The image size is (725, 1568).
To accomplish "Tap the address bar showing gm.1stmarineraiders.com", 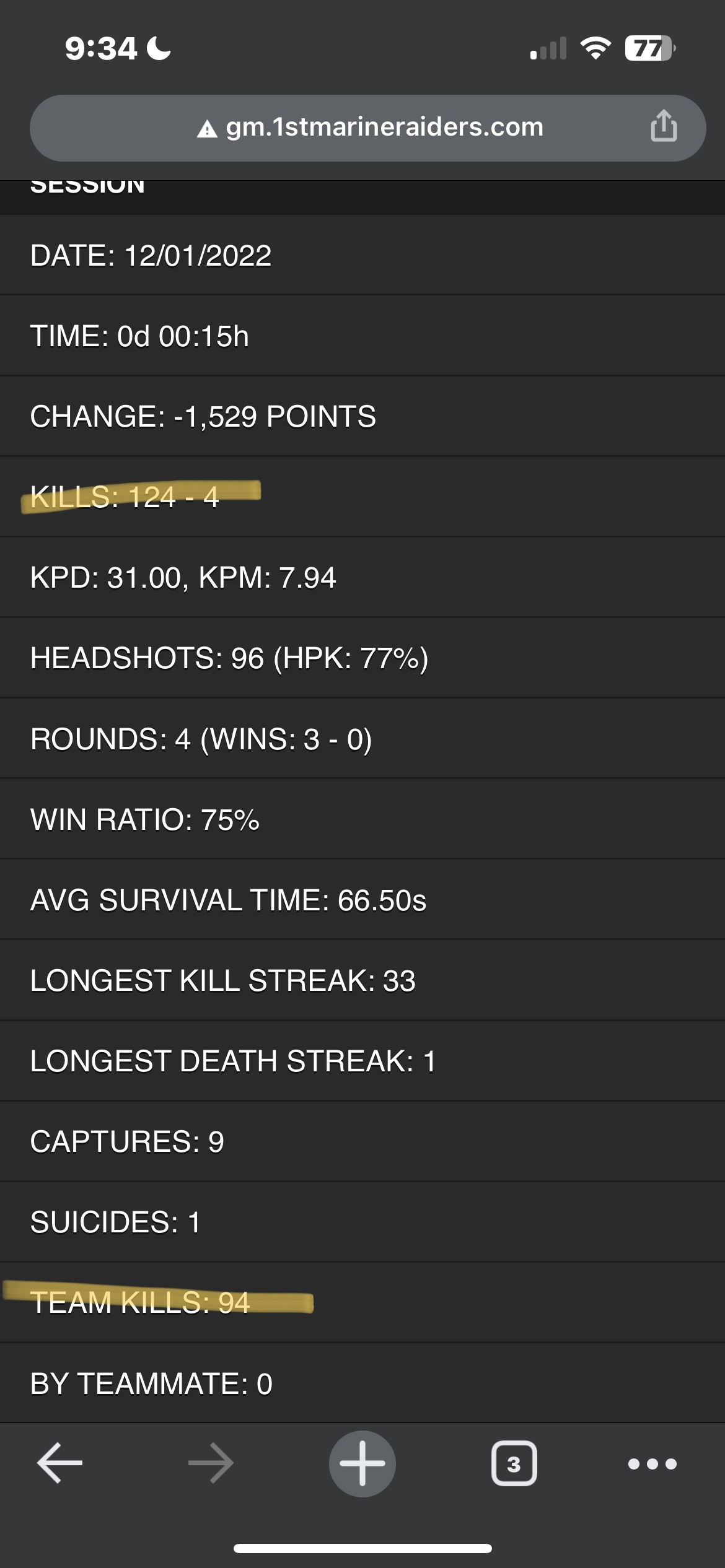I will coord(367,128).
